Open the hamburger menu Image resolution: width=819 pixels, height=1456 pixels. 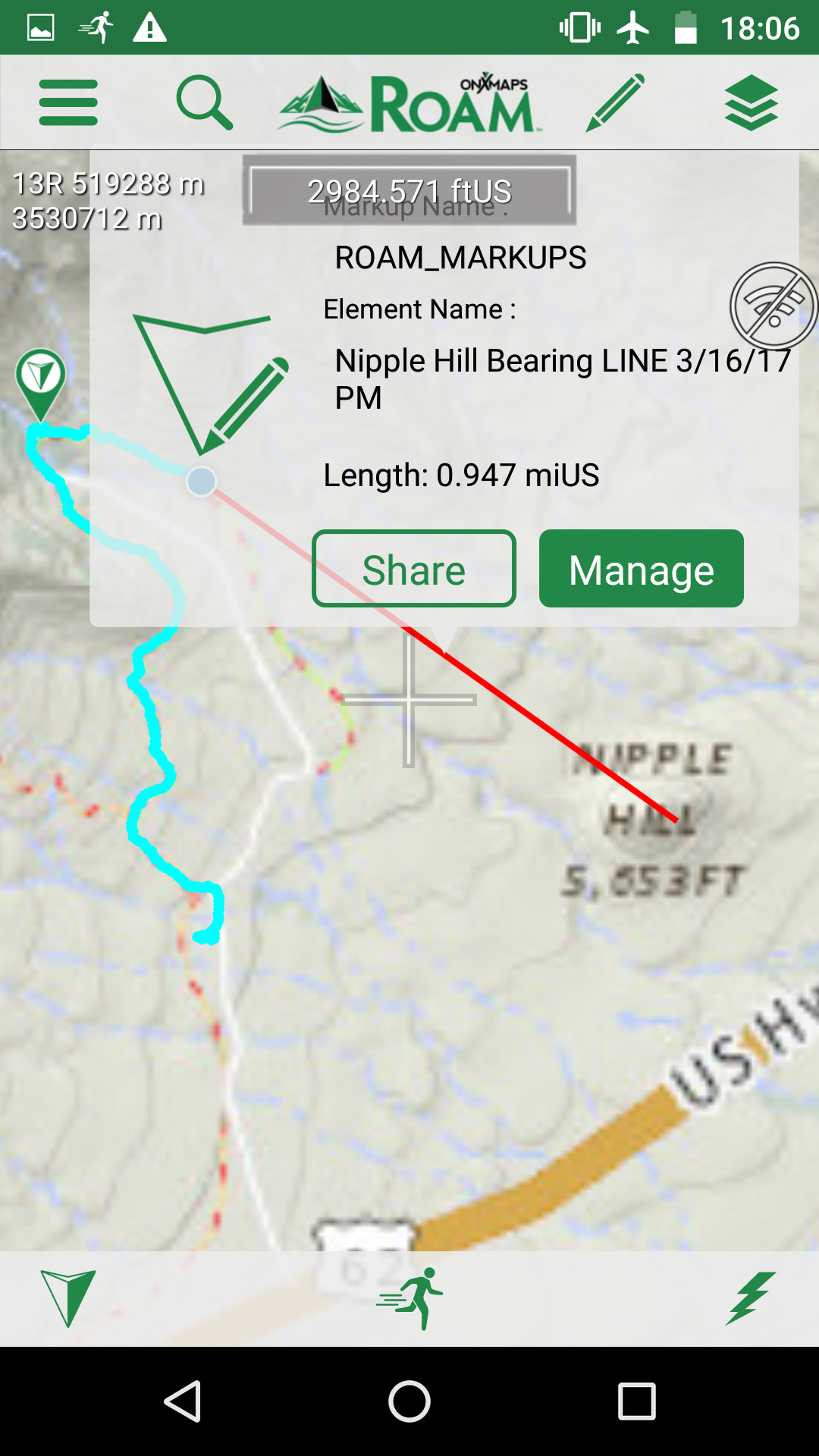[x=68, y=102]
